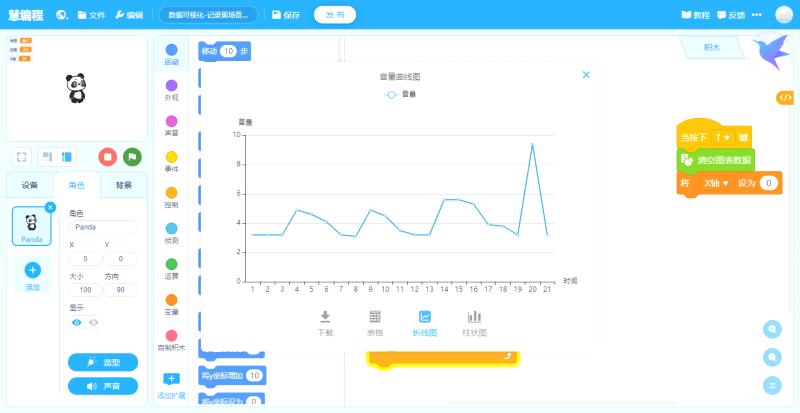Image resolution: width=800 pixels, height=413 pixels.
Task: Select the 控制 control block category
Action: (x=171, y=196)
